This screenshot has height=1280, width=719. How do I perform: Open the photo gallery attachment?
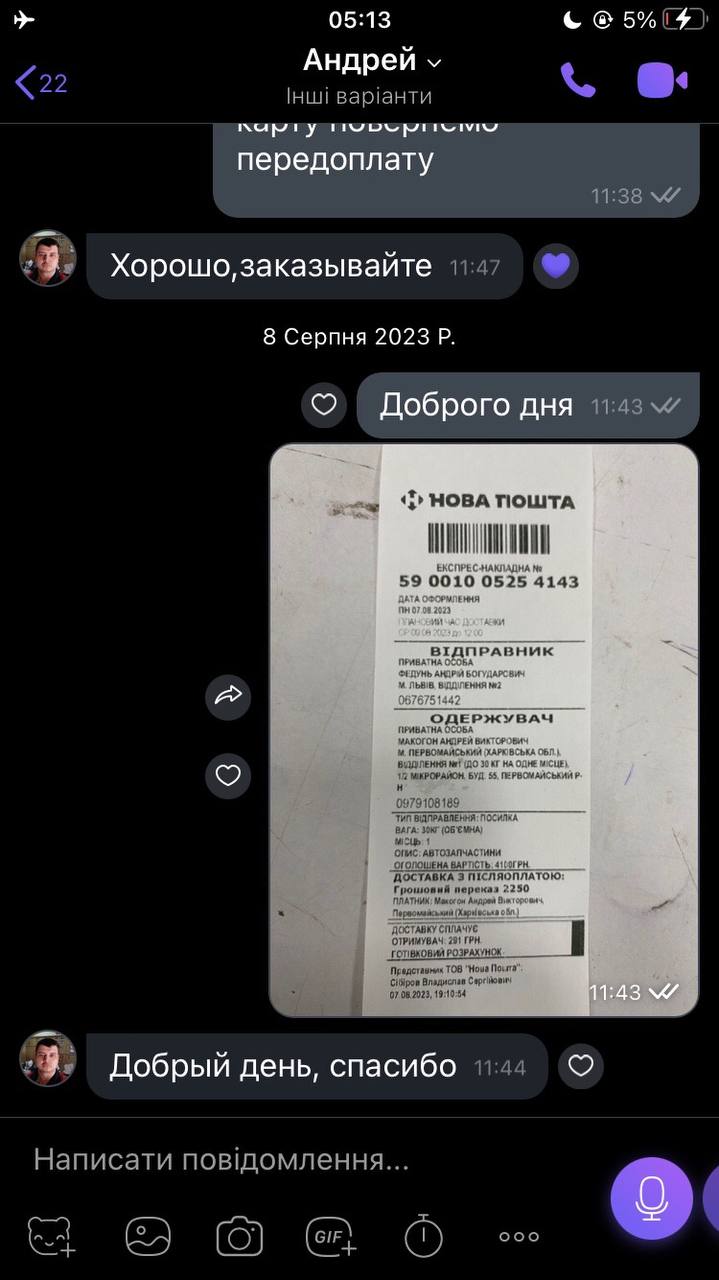pos(148,1237)
